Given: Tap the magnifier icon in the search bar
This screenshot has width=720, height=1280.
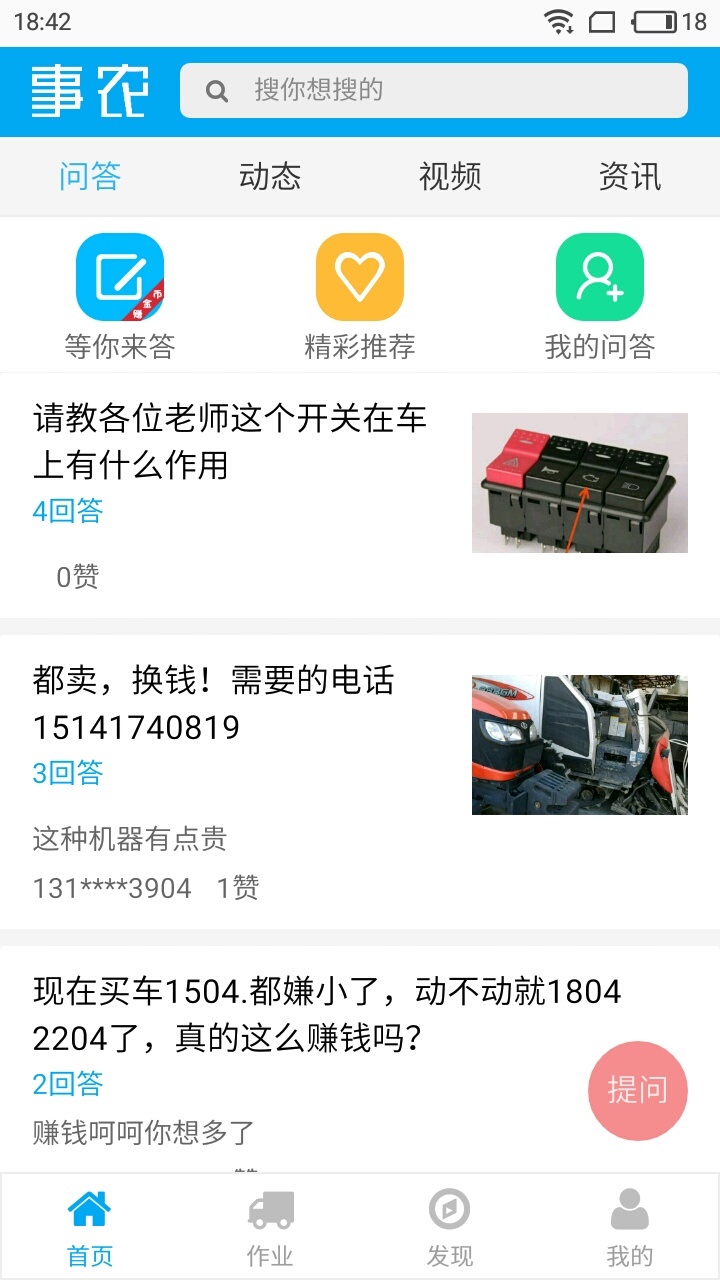Looking at the screenshot, I should click(x=218, y=90).
